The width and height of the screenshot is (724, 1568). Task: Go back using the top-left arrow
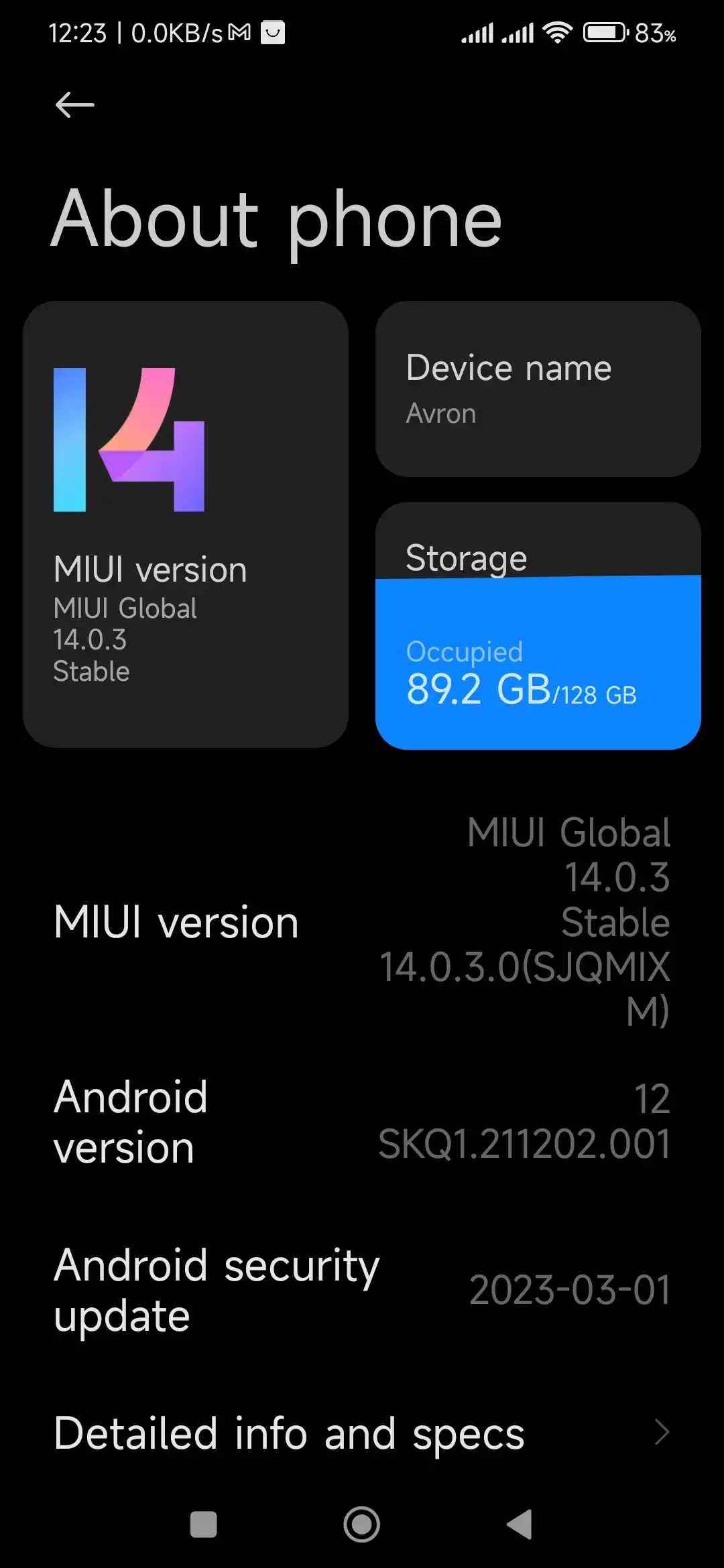tap(74, 105)
